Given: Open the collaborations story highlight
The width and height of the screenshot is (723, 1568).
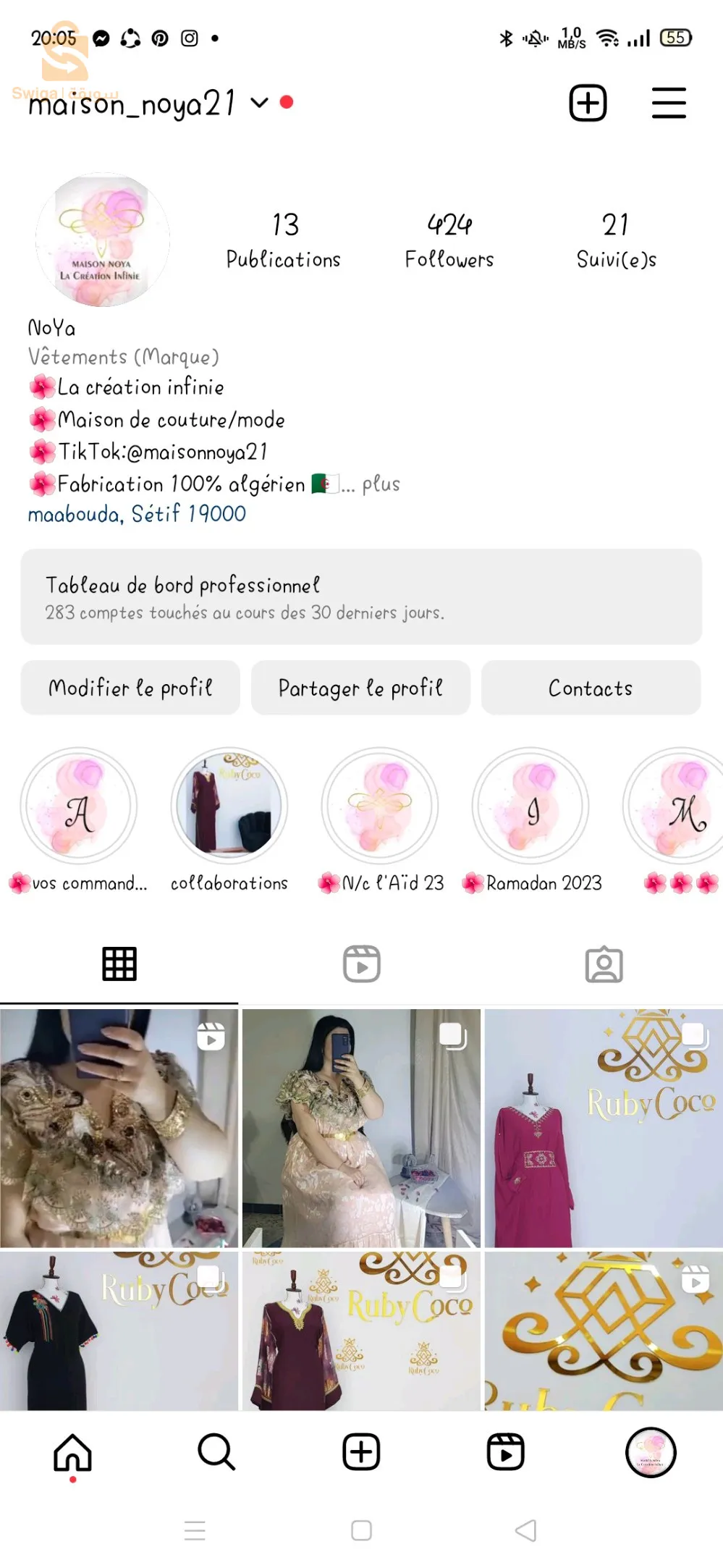Looking at the screenshot, I should point(229,806).
